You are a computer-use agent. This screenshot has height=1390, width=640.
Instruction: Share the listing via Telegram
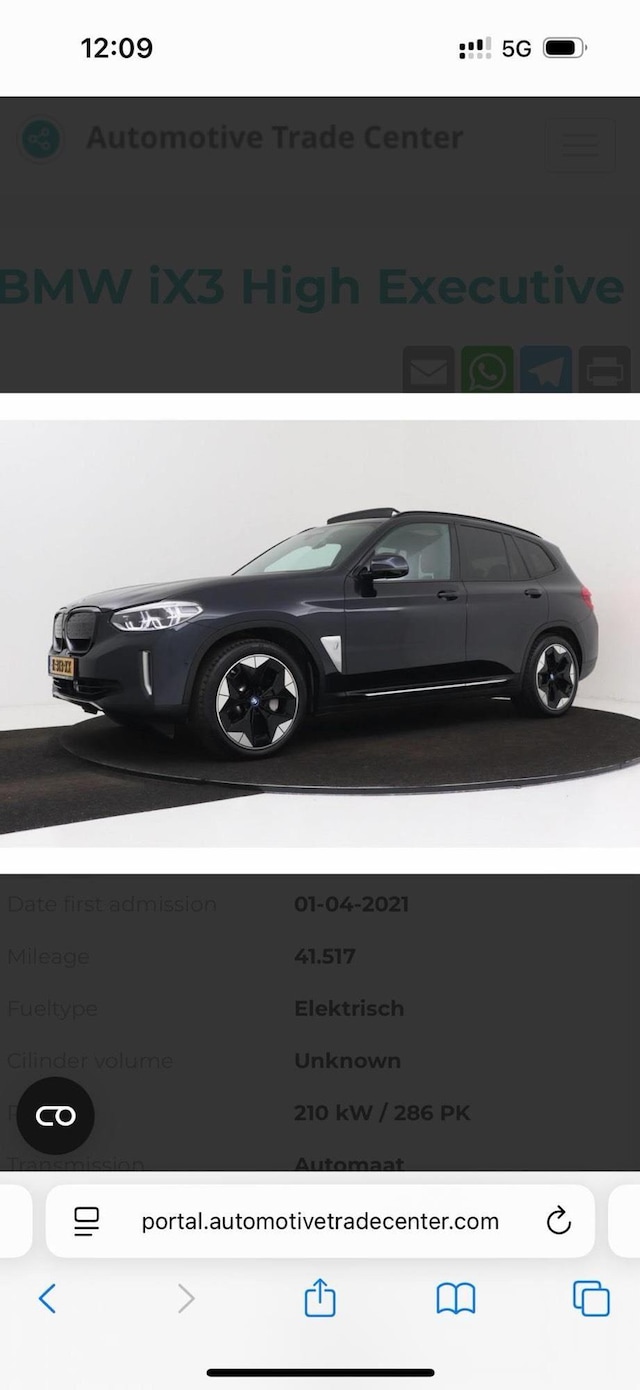tap(546, 371)
